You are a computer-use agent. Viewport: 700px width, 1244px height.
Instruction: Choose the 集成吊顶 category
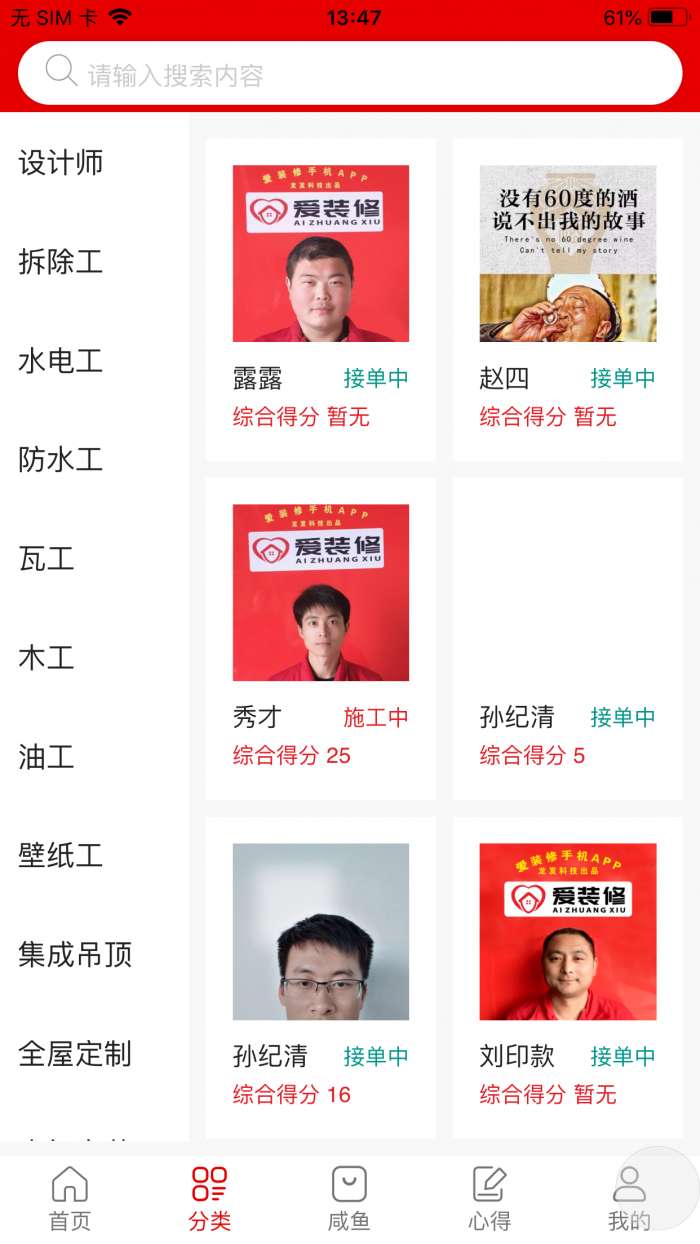(75, 955)
